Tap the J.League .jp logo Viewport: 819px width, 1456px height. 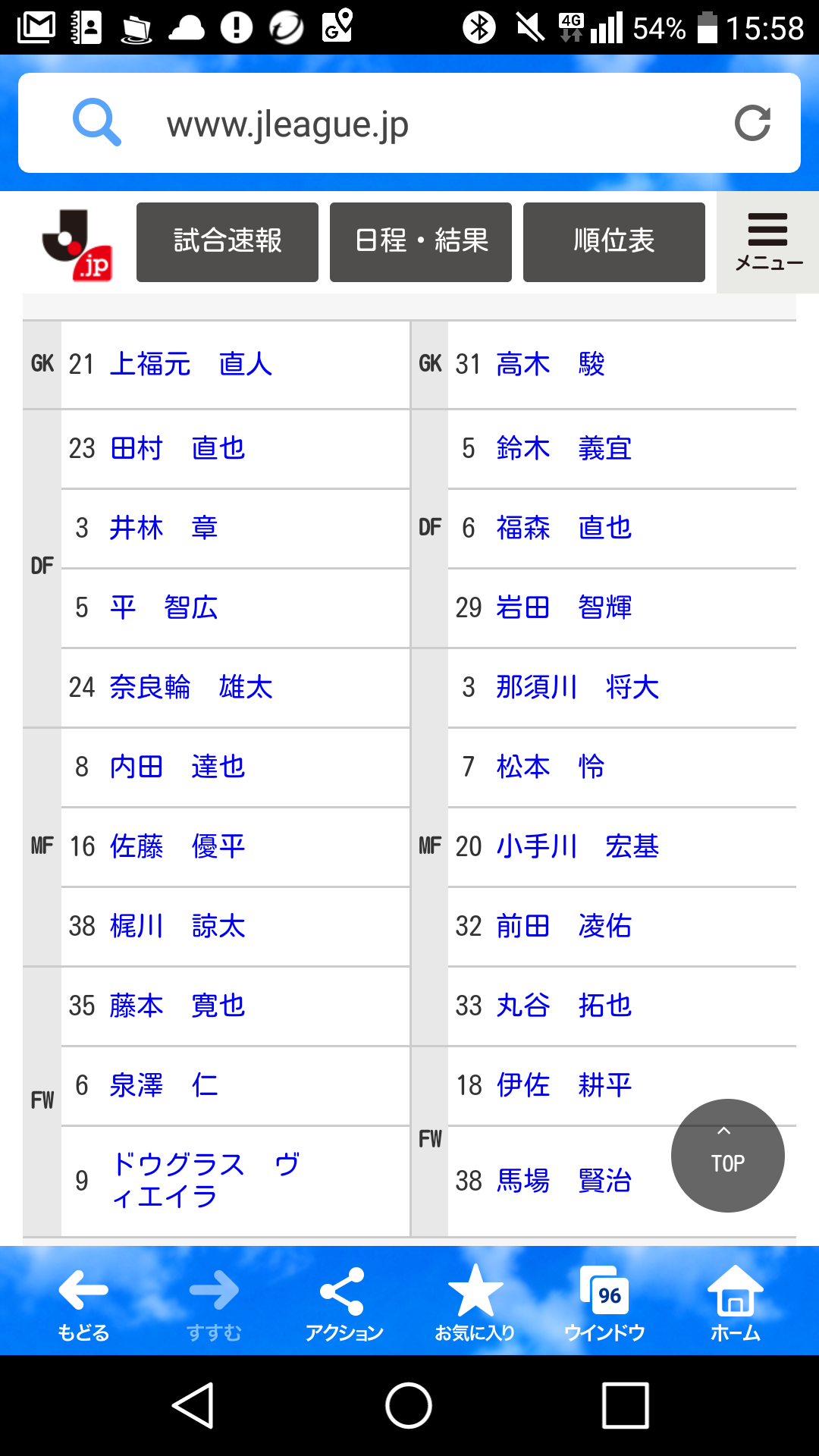tap(77, 244)
